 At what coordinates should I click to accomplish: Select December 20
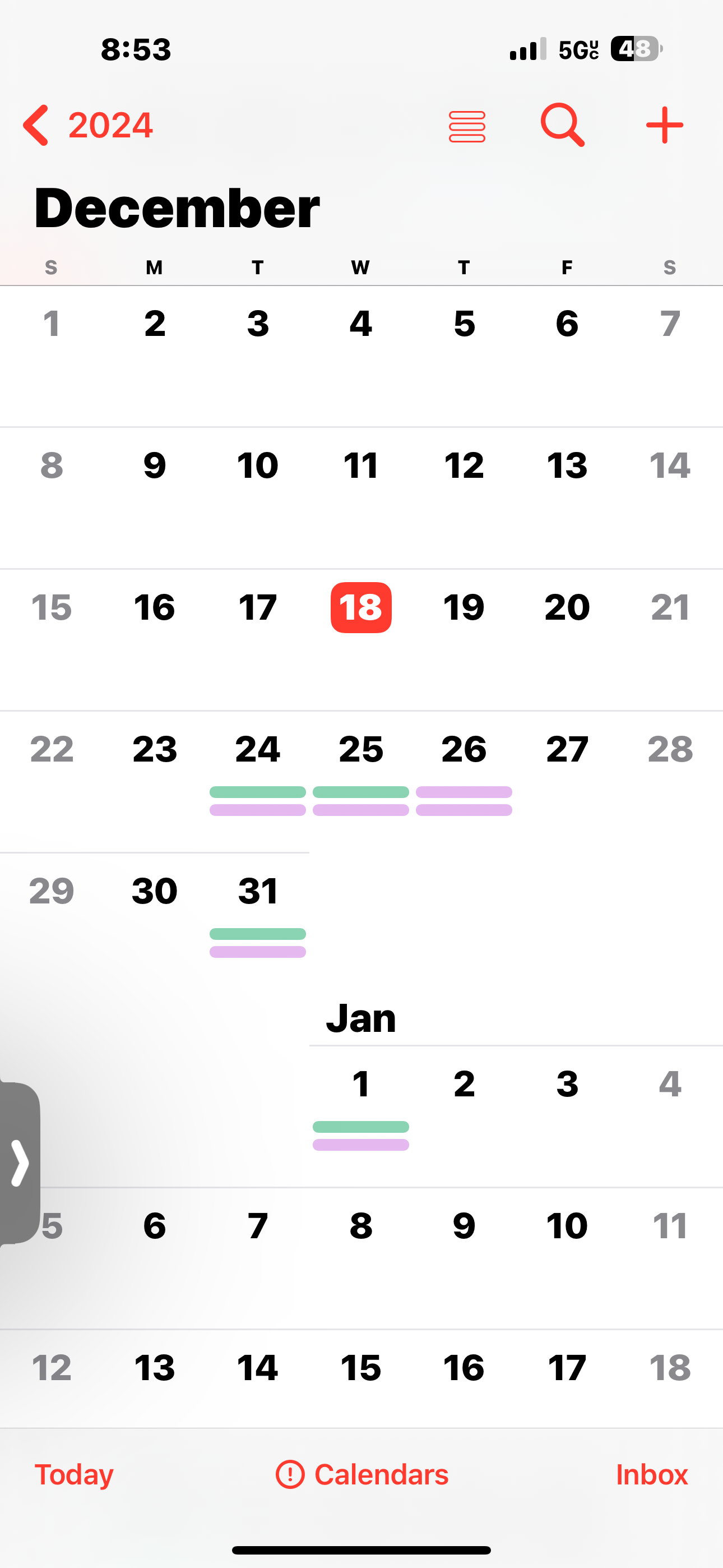[x=567, y=607]
